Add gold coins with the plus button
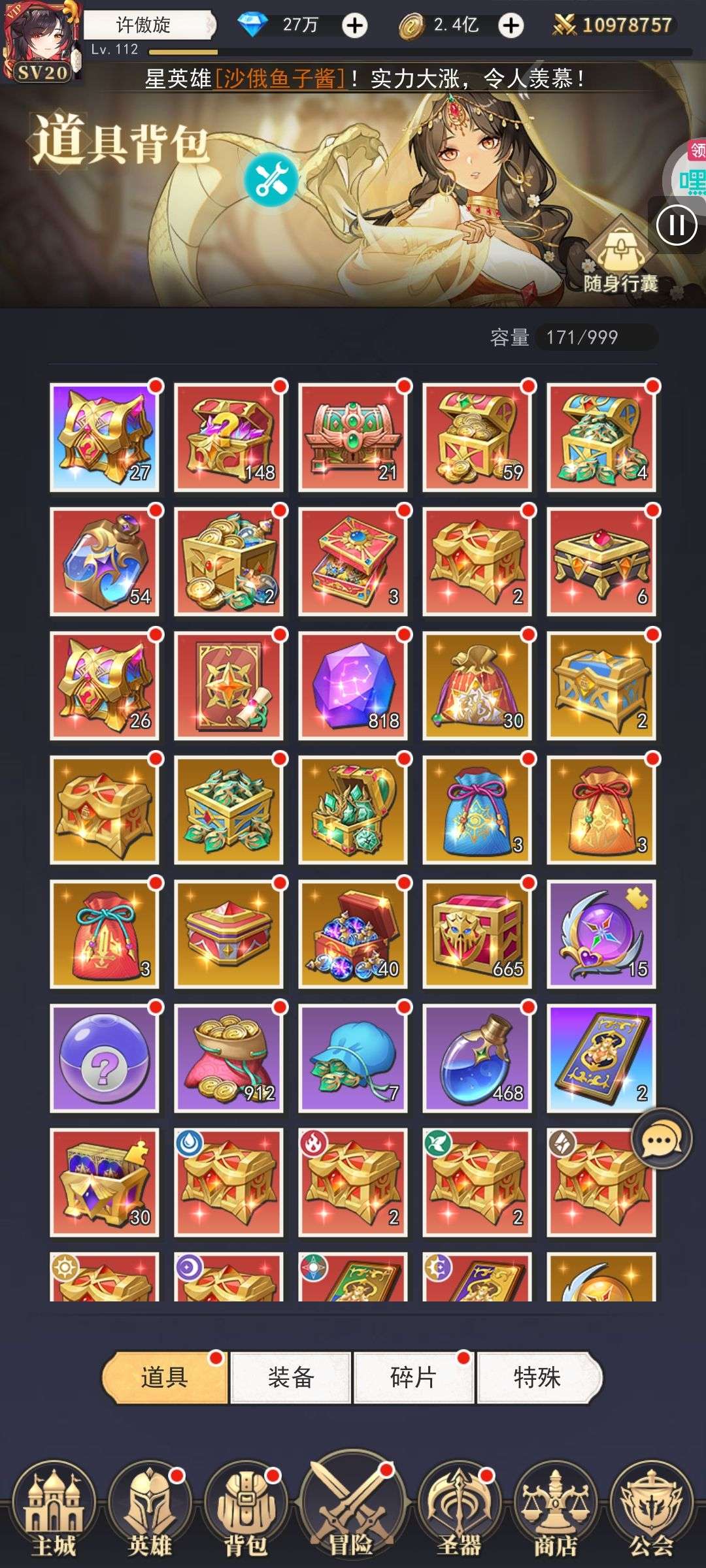The width and height of the screenshot is (706, 1568). (x=511, y=26)
